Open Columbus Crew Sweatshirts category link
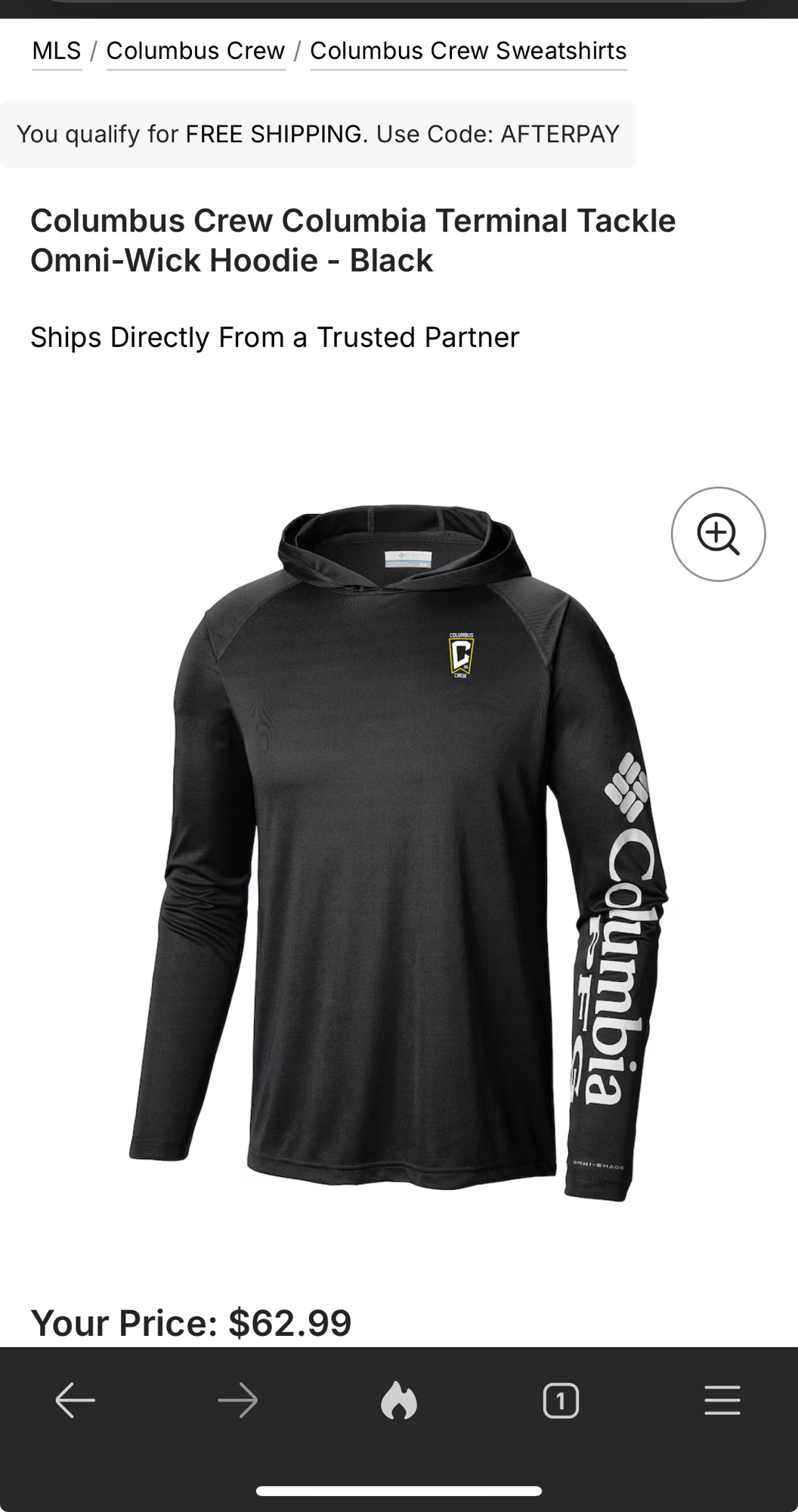Screen dimensions: 798x1512 [x=468, y=51]
